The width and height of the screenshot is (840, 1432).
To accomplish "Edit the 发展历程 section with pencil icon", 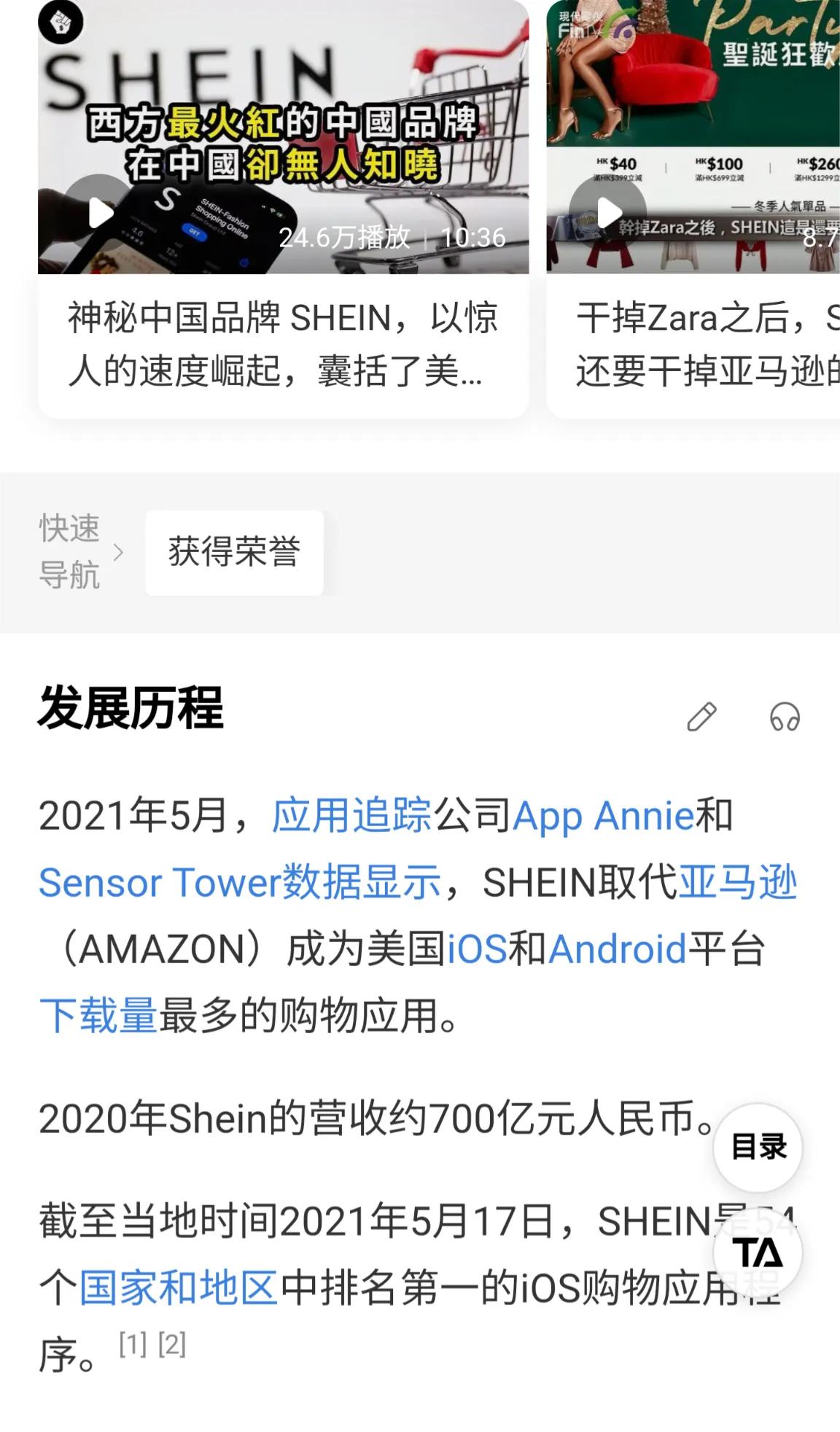I will [x=701, y=717].
